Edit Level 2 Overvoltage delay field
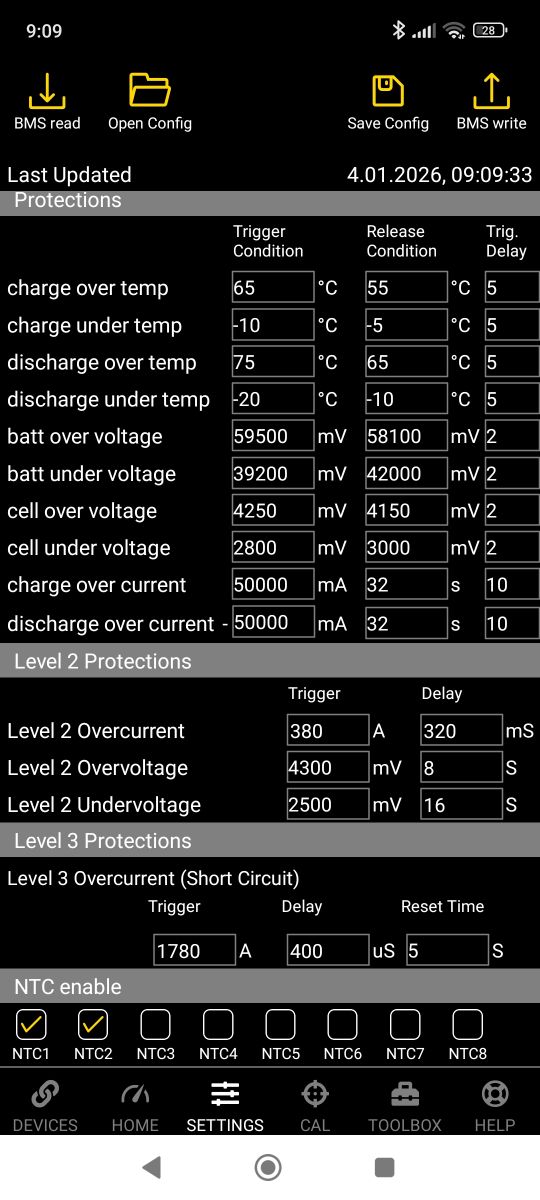 point(461,768)
